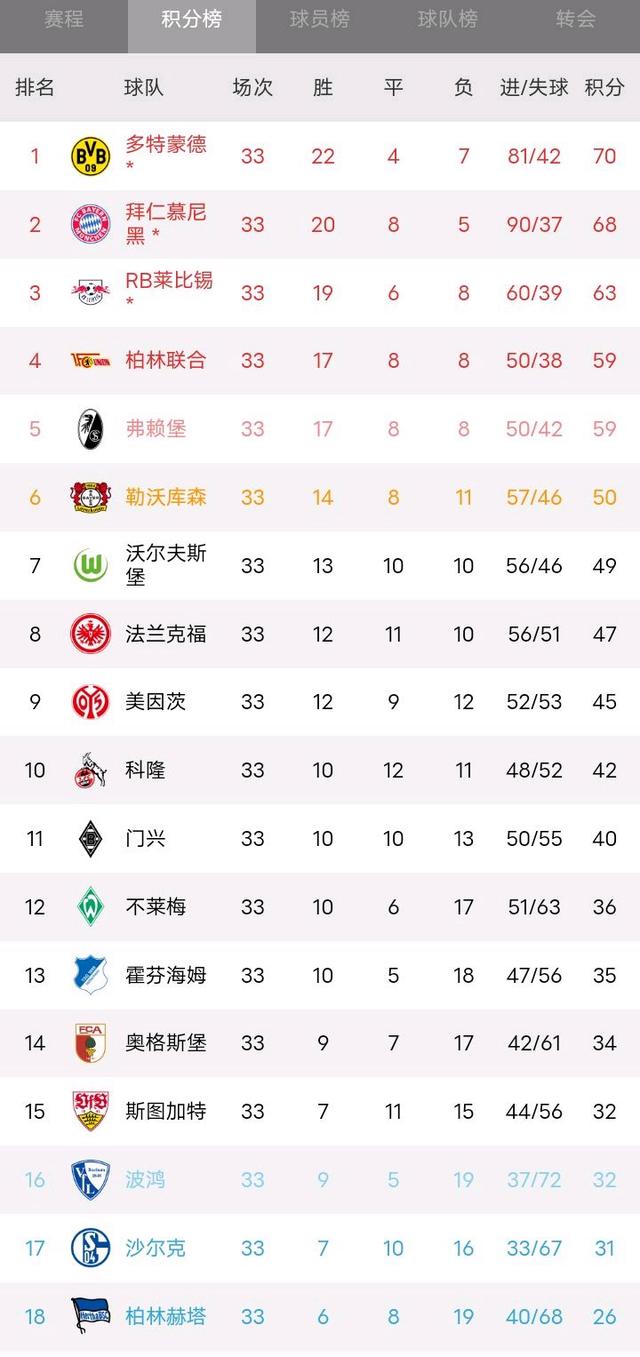Image resolution: width=640 pixels, height=1357 pixels.
Task: Open the 沙尔克 team row
Action: [156, 1248]
